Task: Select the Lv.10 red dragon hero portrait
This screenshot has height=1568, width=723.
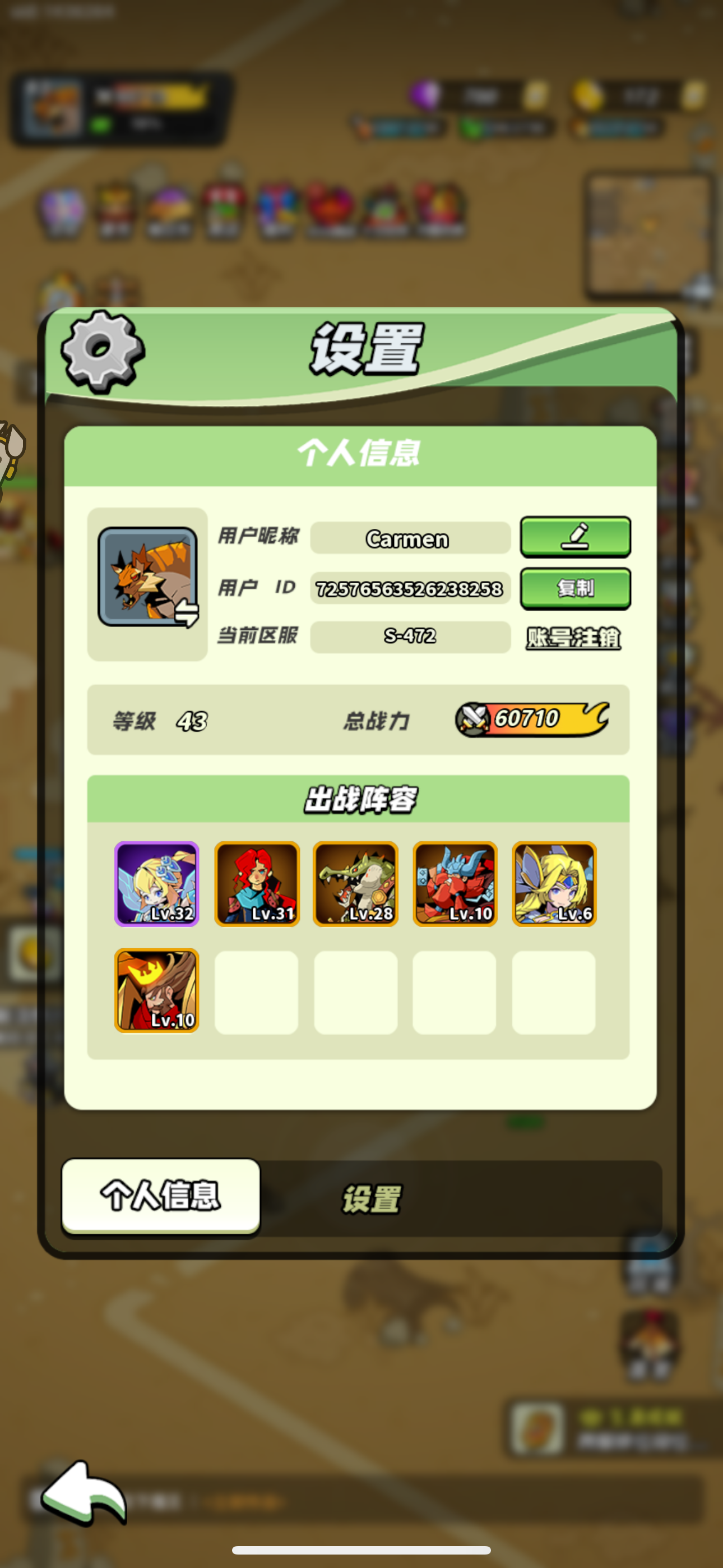Action: [455, 884]
